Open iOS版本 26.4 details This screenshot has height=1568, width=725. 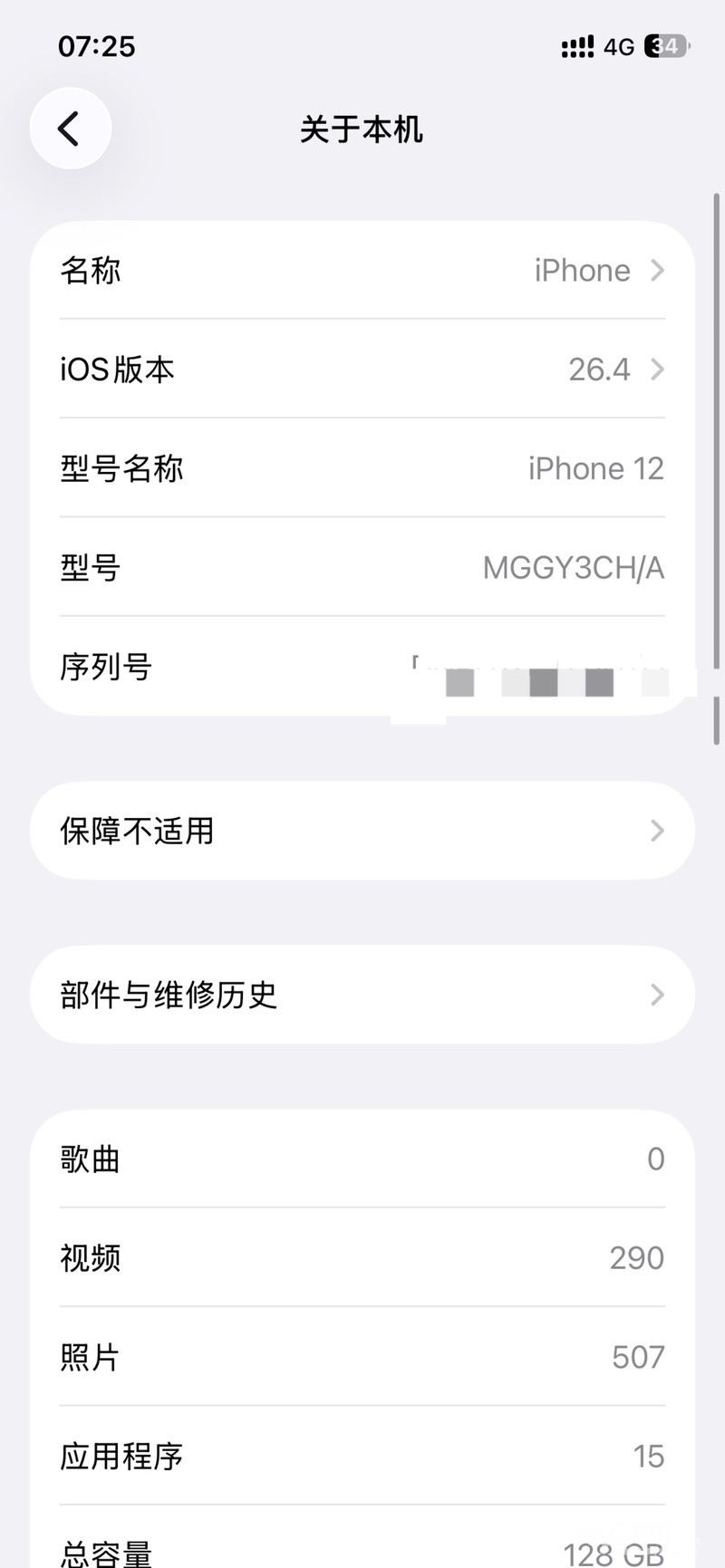click(362, 369)
